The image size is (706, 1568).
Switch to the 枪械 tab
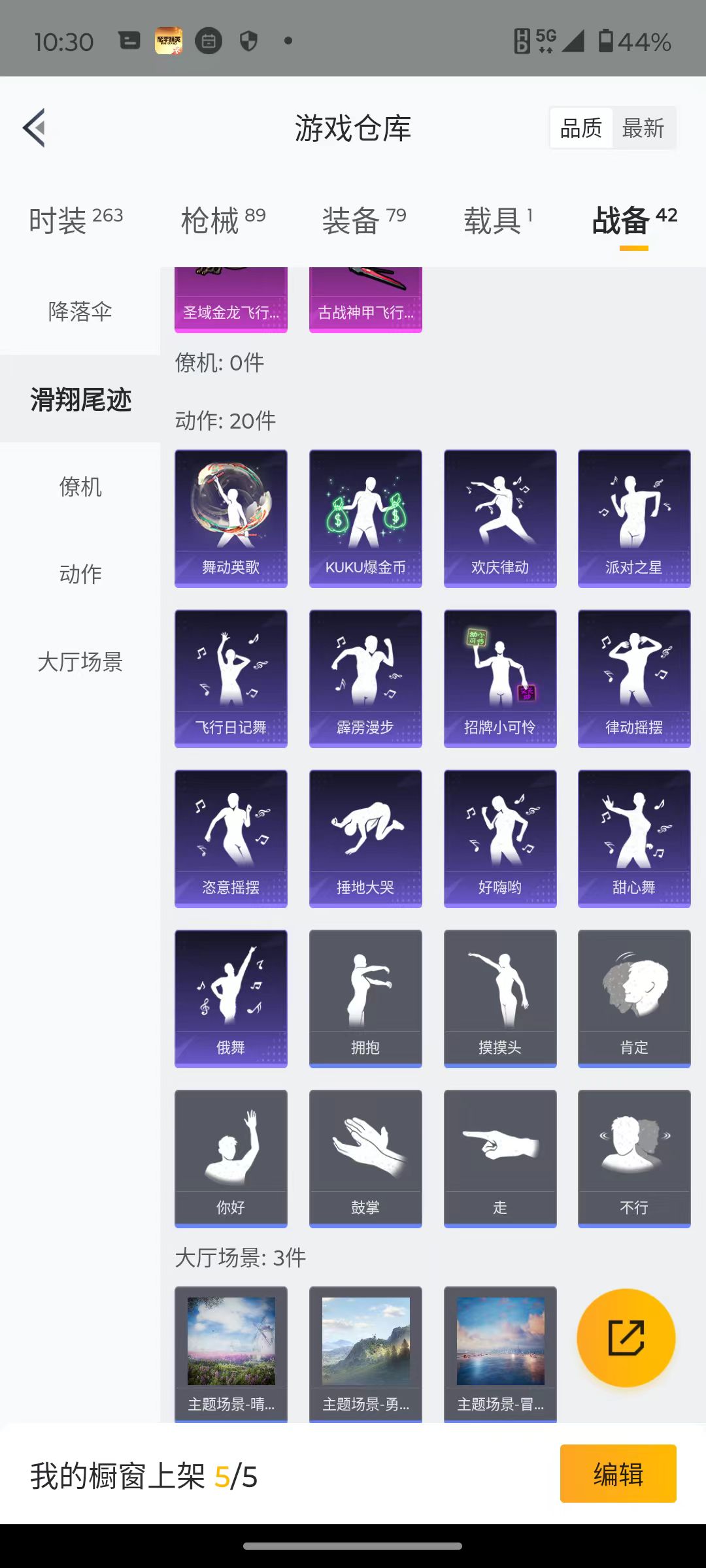[x=223, y=220]
